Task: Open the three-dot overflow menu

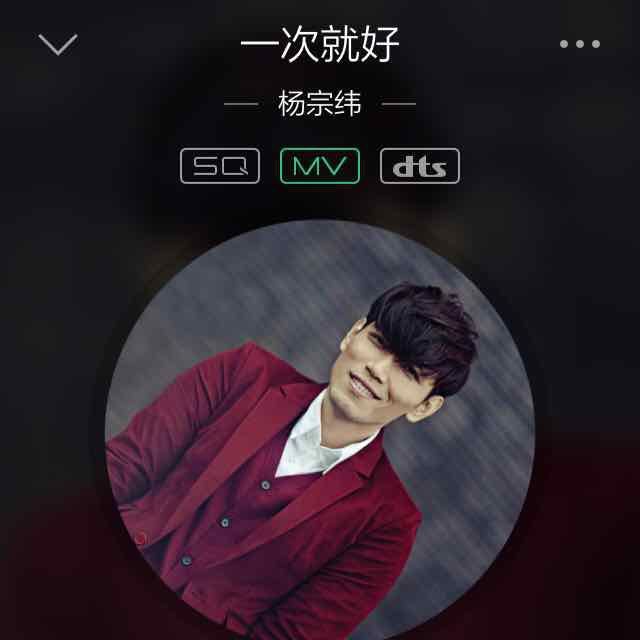Action: (580, 44)
